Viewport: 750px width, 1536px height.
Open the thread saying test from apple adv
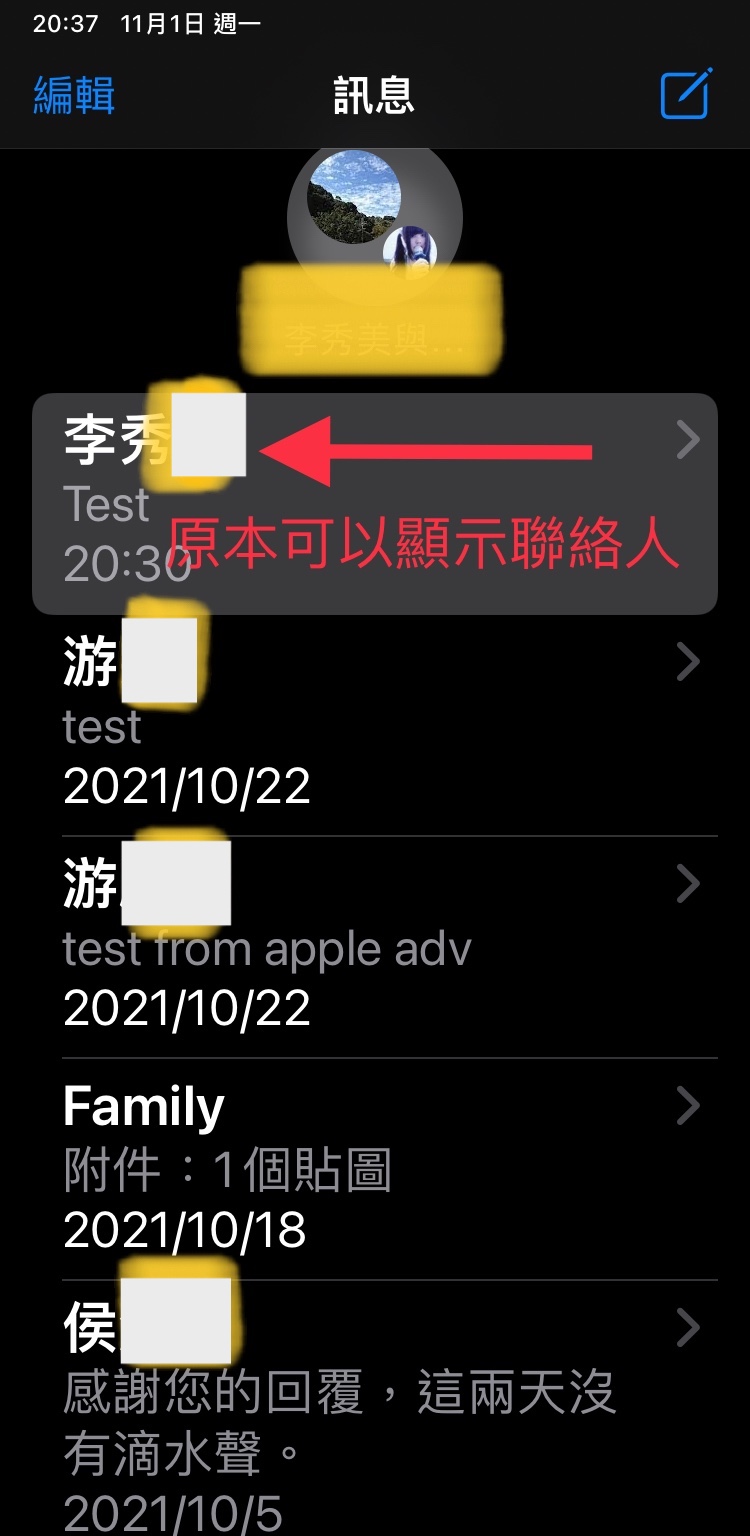[374, 948]
